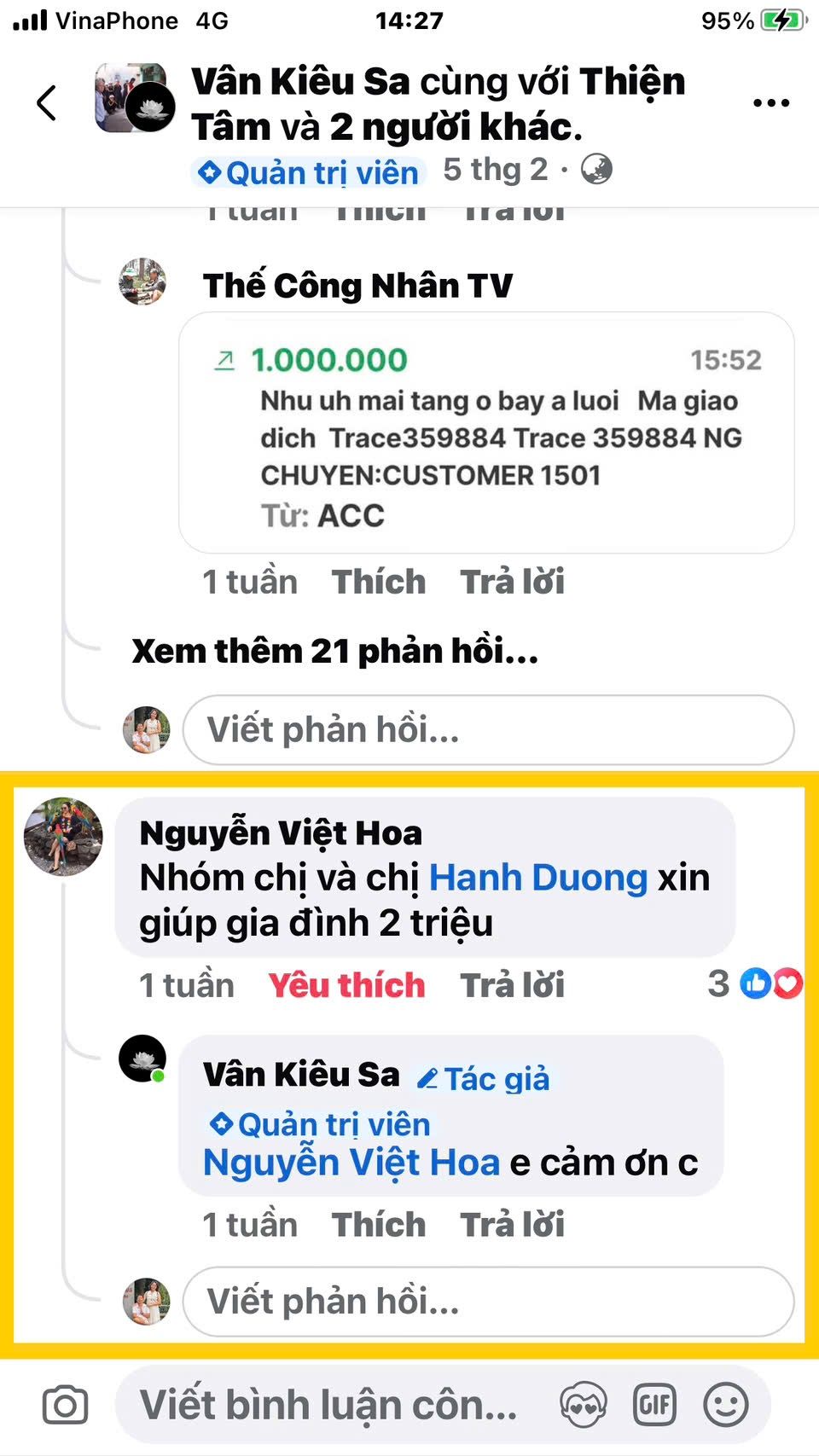The width and height of the screenshot is (819, 1456).
Task: Open Nguyễn Việt Hoa's profile name
Action: (281, 832)
